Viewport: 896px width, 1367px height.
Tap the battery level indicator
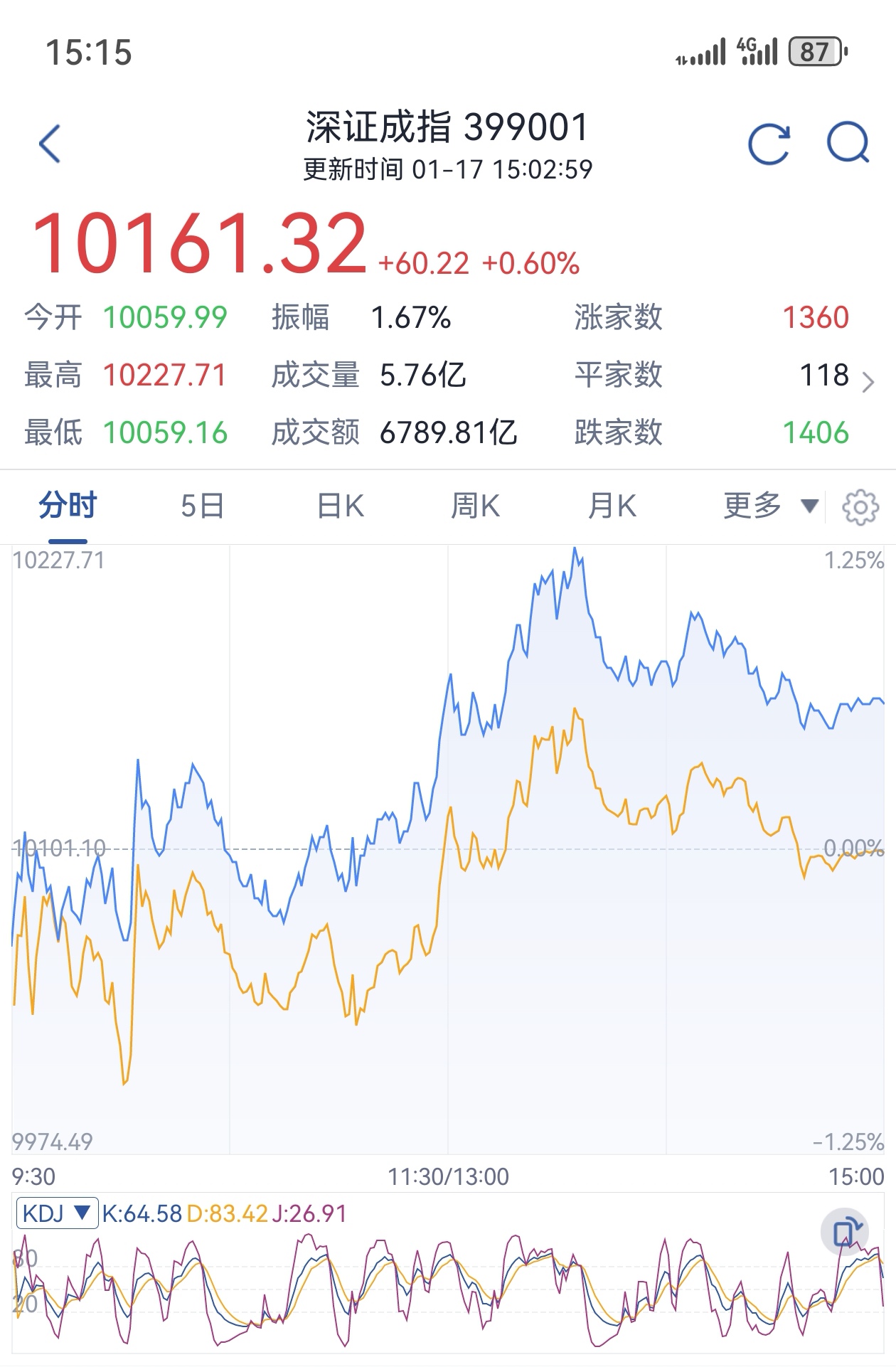tap(816, 48)
